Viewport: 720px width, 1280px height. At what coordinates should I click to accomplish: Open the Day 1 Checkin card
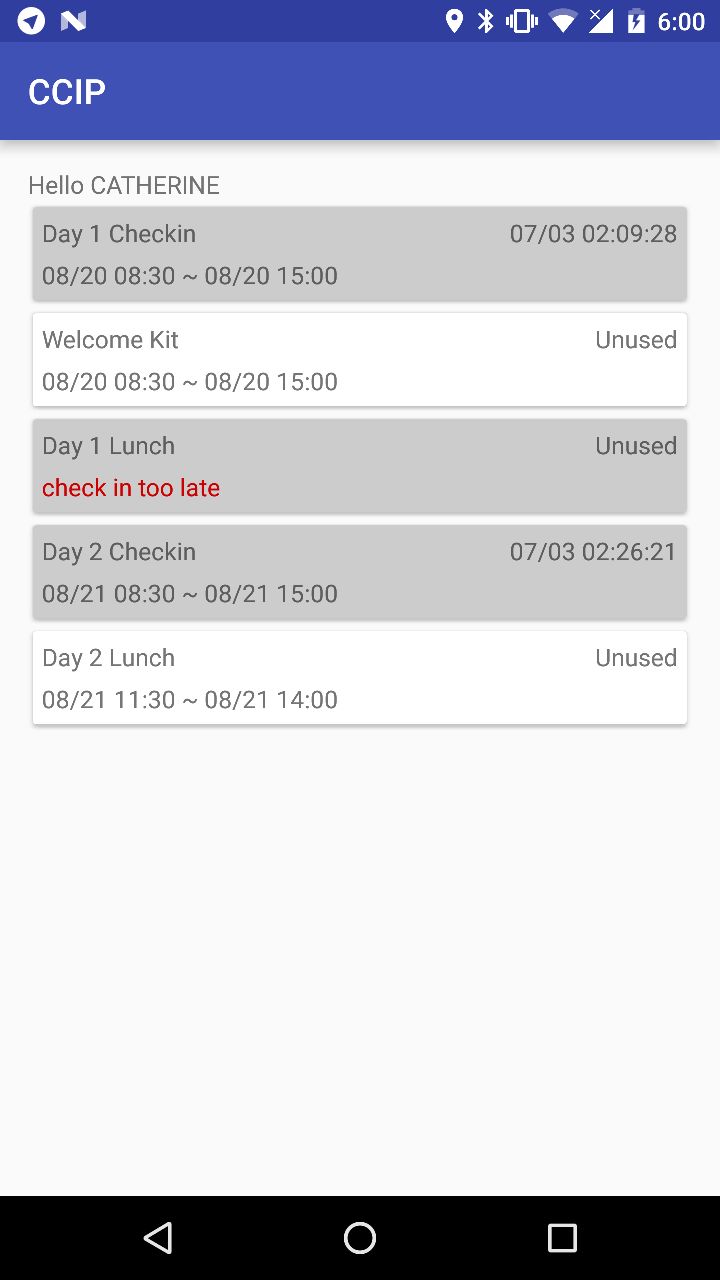360,254
